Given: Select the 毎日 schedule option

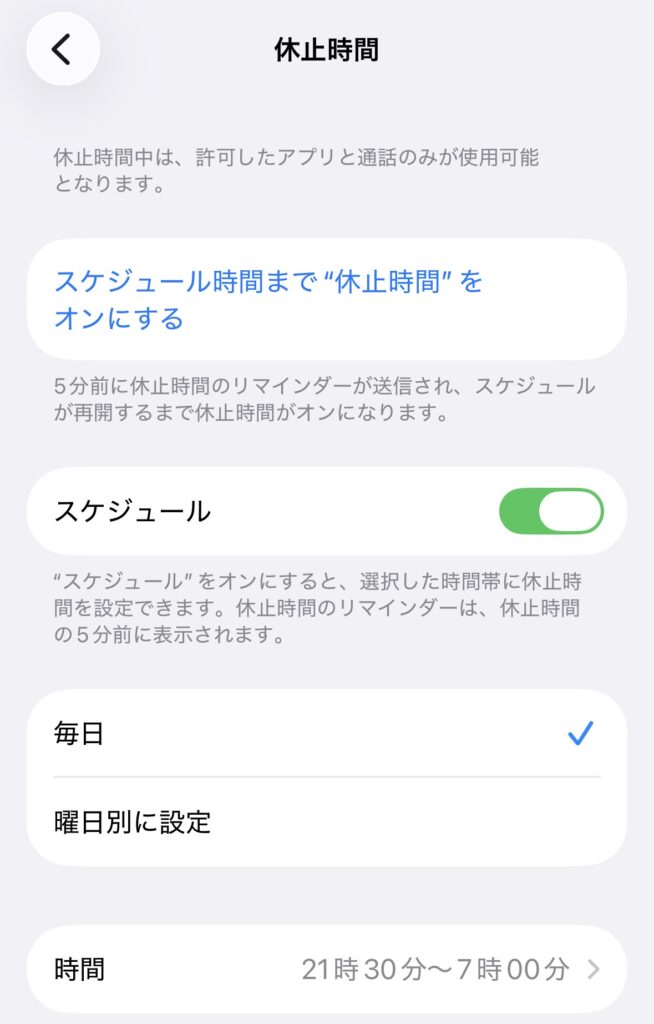Looking at the screenshot, I should 326,734.
